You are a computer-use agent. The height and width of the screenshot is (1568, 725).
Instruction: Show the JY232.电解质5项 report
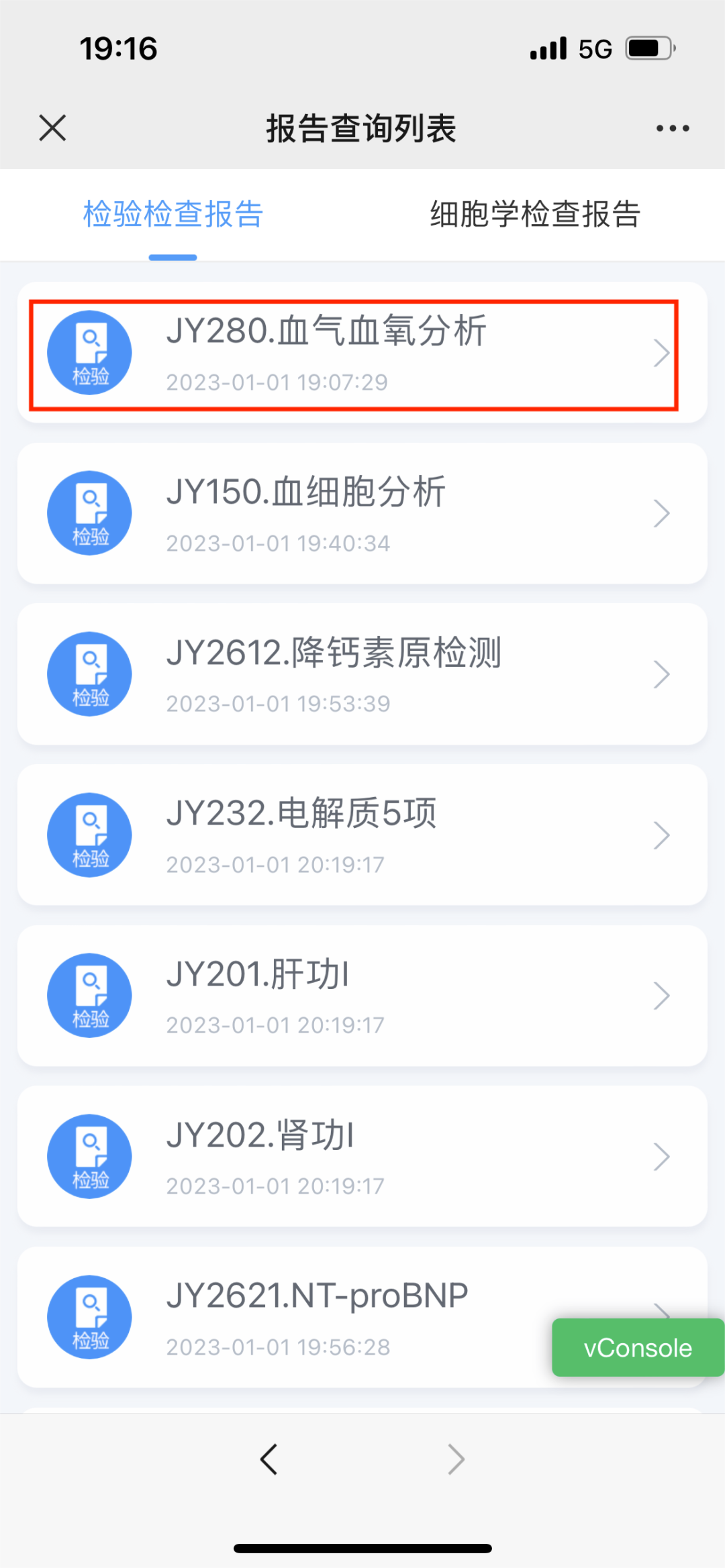point(361,835)
